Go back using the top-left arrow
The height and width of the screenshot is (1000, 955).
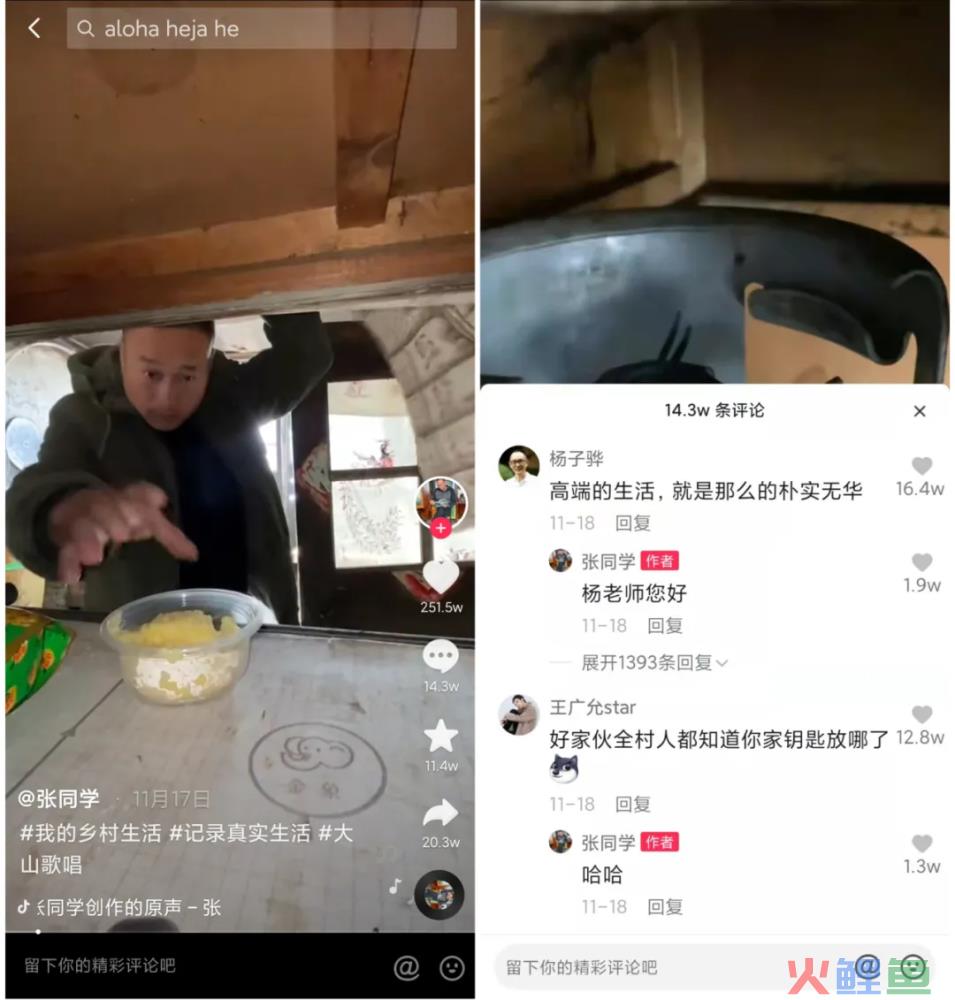point(34,28)
